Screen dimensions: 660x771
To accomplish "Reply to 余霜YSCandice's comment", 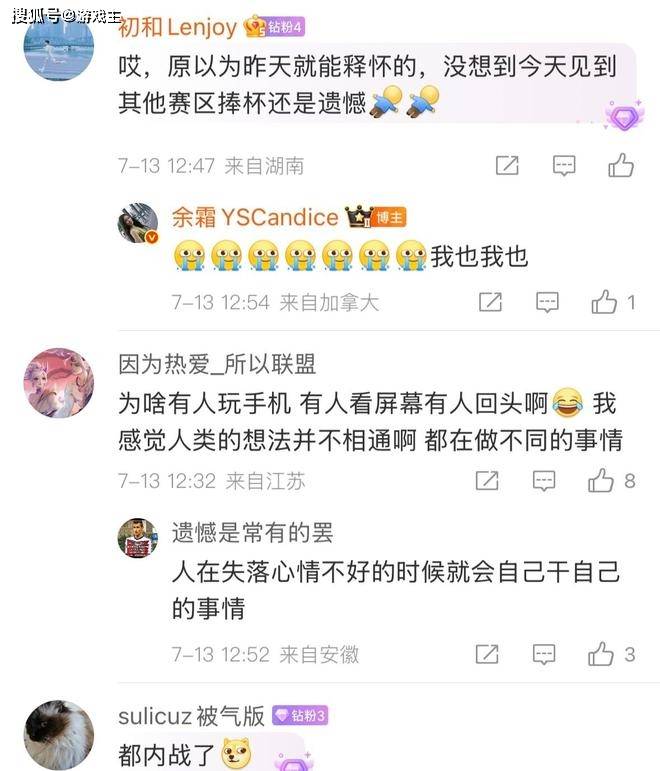I will tap(547, 302).
